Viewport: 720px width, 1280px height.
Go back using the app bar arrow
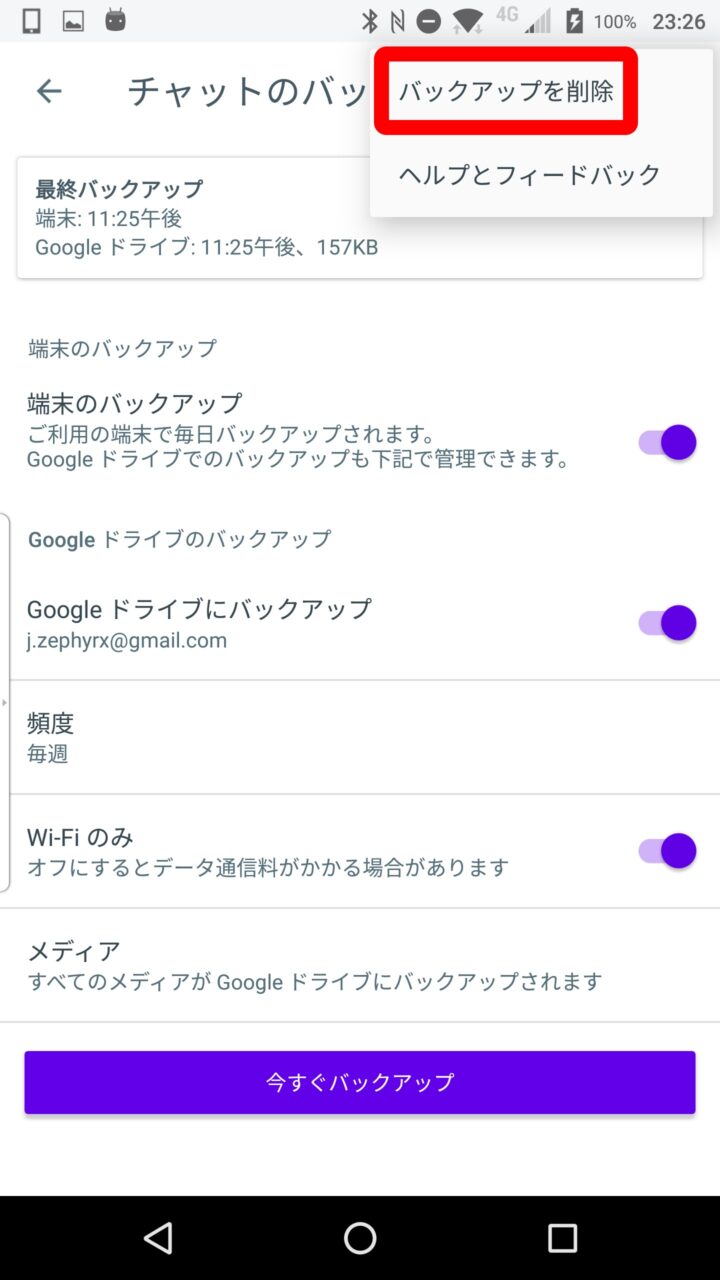pyautogui.click(x=49, y=92)
